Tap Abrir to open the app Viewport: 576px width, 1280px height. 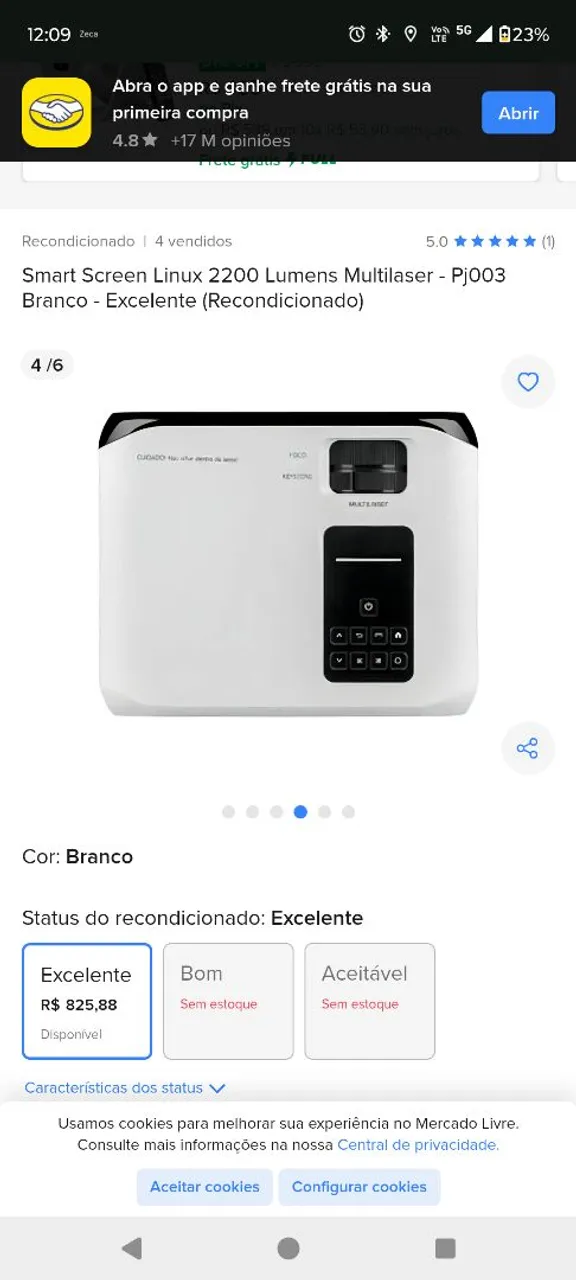(x=518, y=113)
